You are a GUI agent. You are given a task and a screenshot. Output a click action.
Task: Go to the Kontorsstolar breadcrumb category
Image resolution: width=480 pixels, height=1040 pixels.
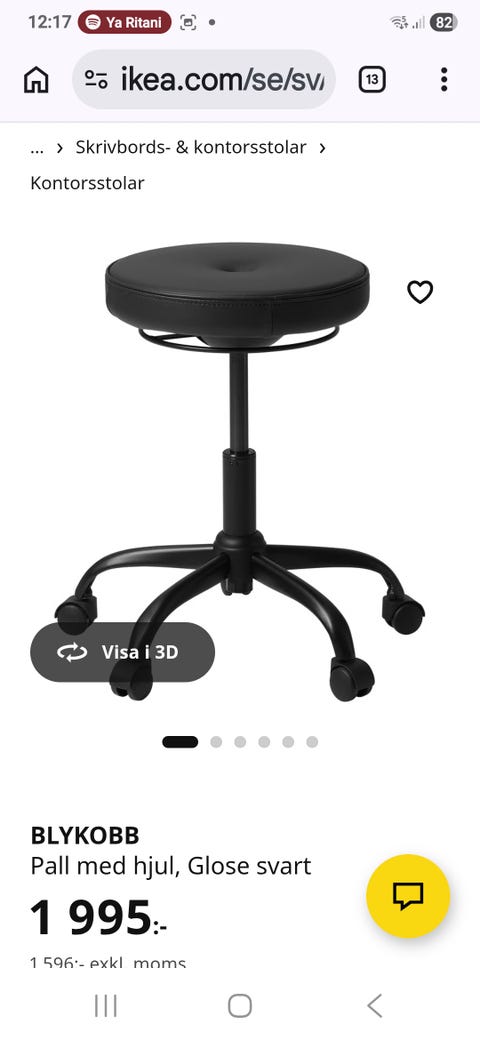click(88, 183)
